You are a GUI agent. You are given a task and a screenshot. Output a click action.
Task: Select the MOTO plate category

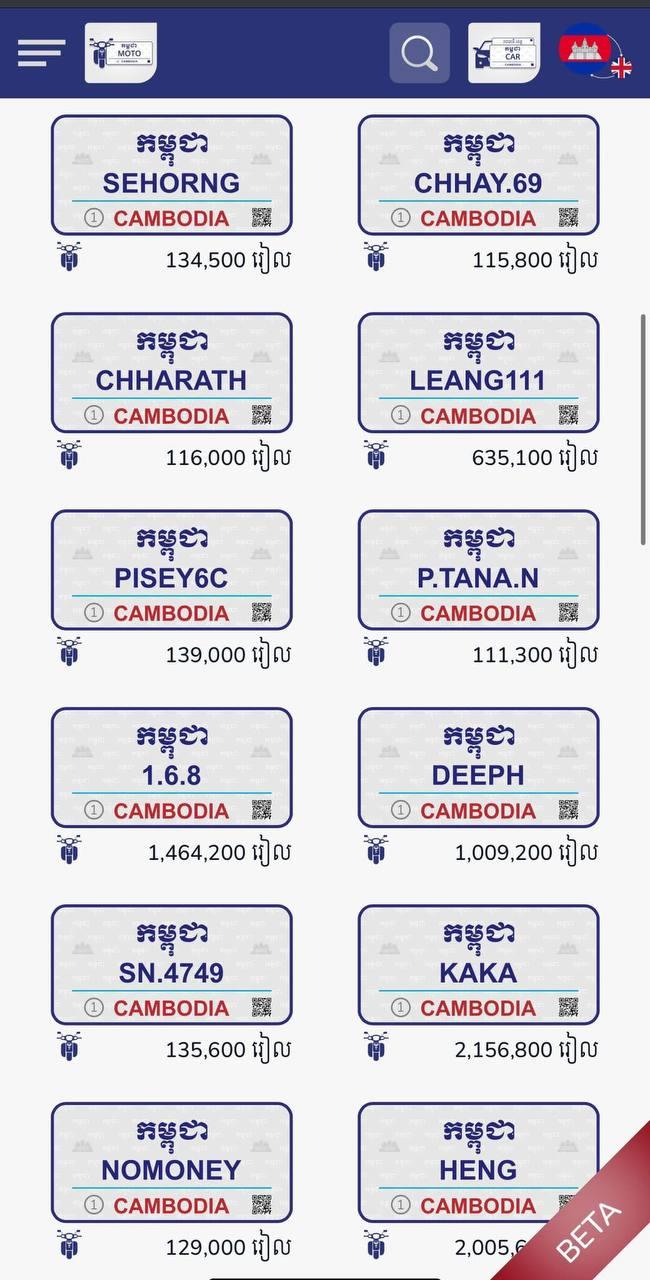tap(121, 53)
